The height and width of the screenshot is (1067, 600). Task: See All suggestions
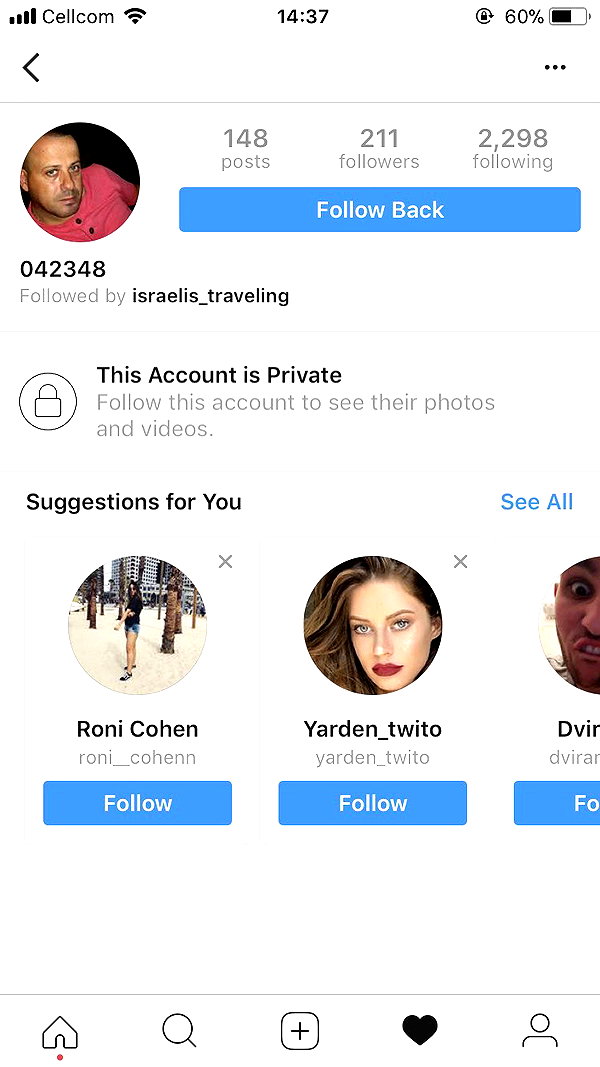point(537,502)
